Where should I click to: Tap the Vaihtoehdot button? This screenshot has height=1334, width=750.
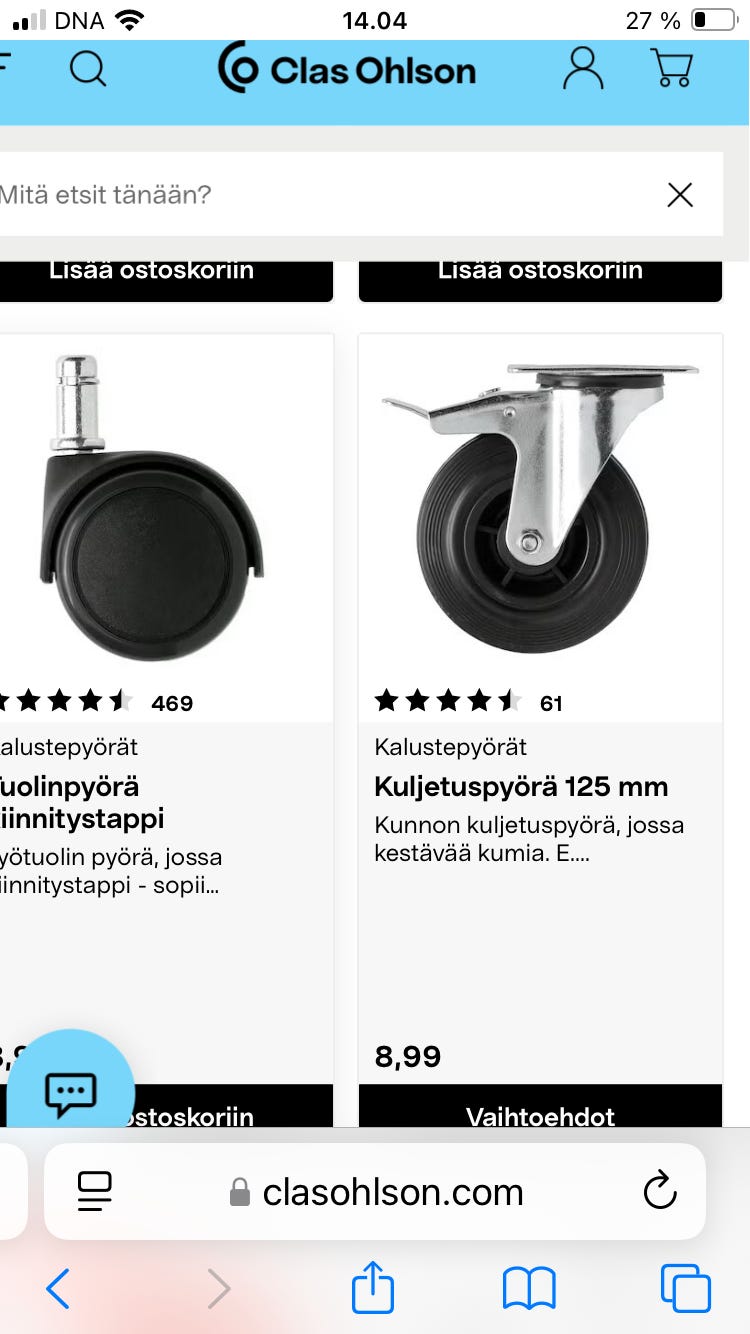tap(540, 1117)
